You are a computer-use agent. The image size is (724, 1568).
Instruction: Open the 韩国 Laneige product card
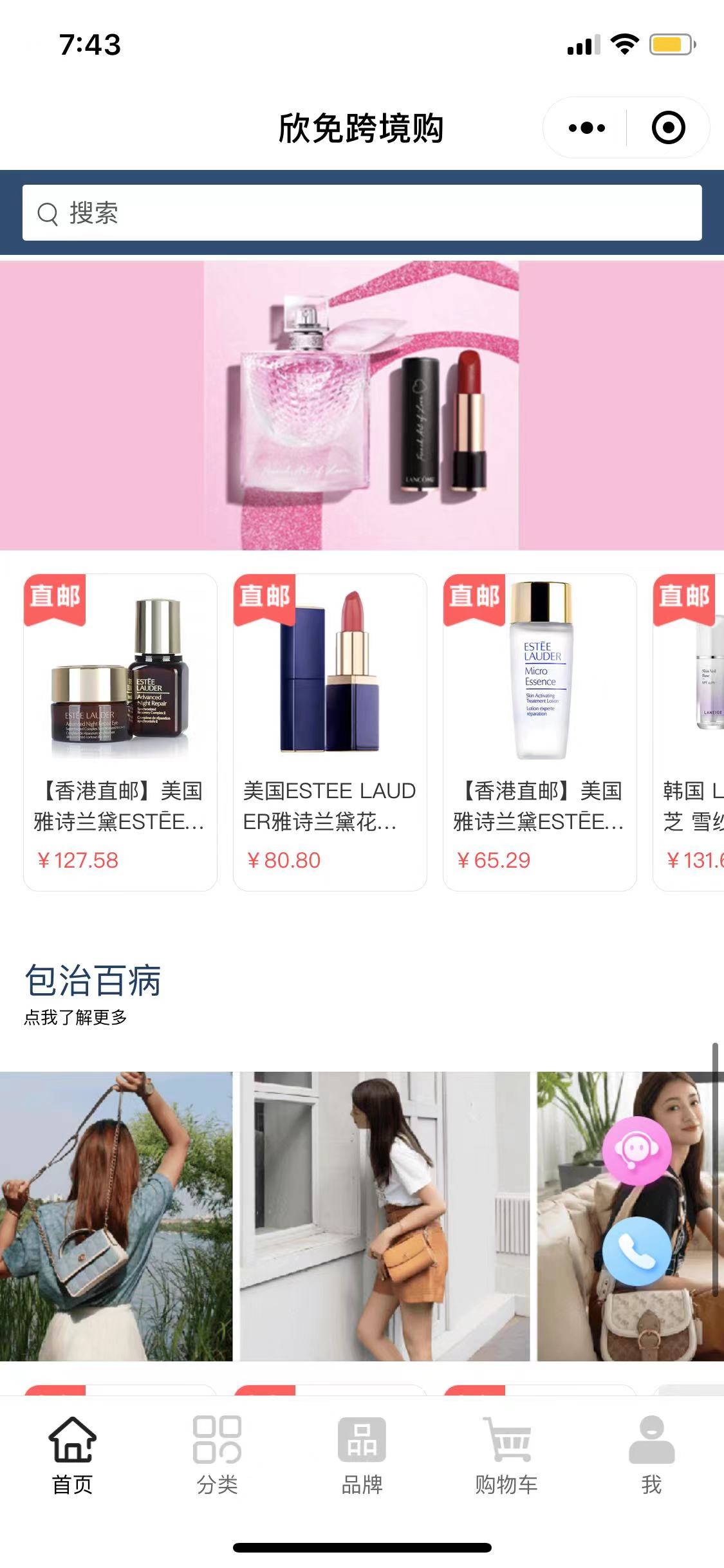click(690, 732)
